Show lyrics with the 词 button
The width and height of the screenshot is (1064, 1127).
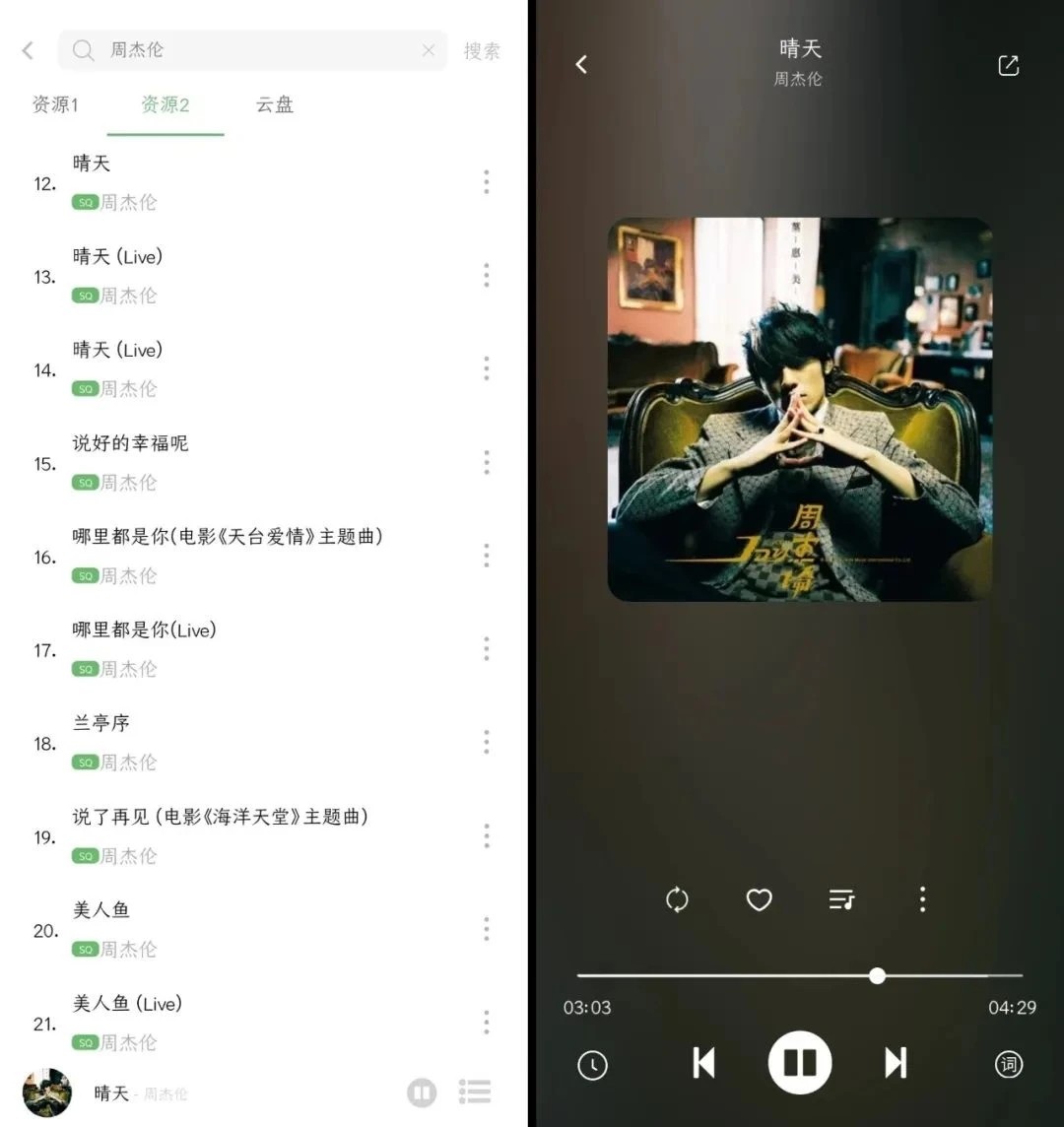[x=1008, y=1065]
